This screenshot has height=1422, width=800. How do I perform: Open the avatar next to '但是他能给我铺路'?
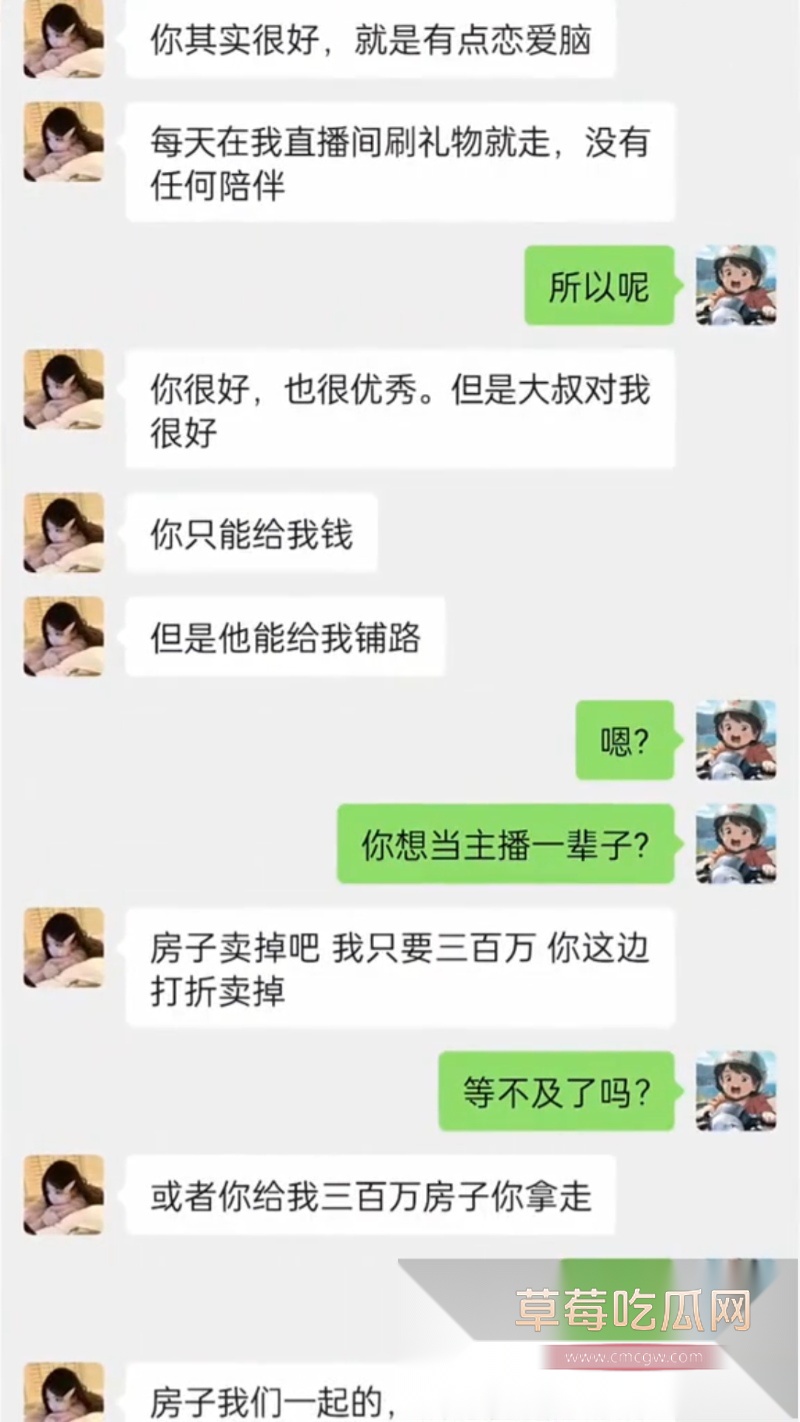click(62, 637)
